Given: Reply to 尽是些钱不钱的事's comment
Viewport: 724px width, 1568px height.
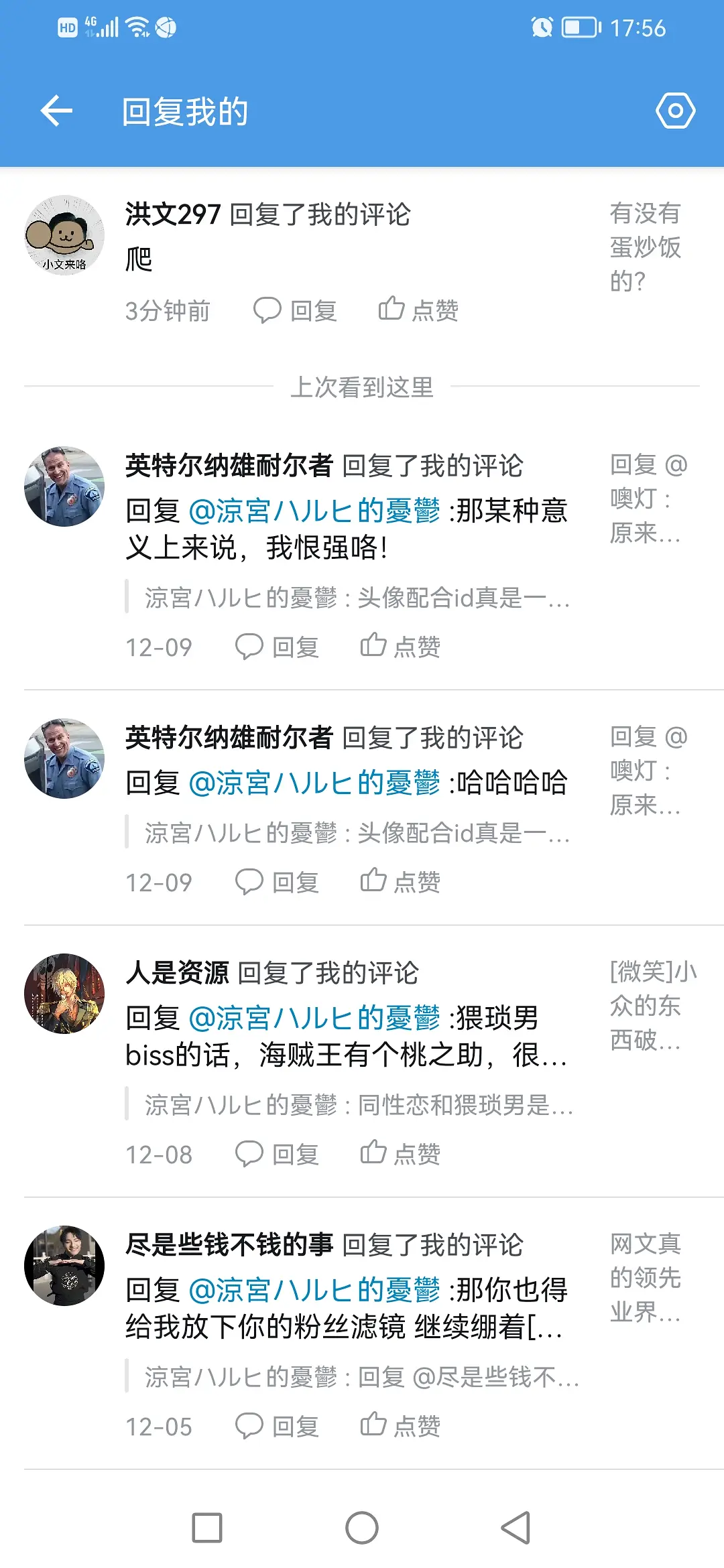Looking at the screenshot, I should click(277, 1426).
